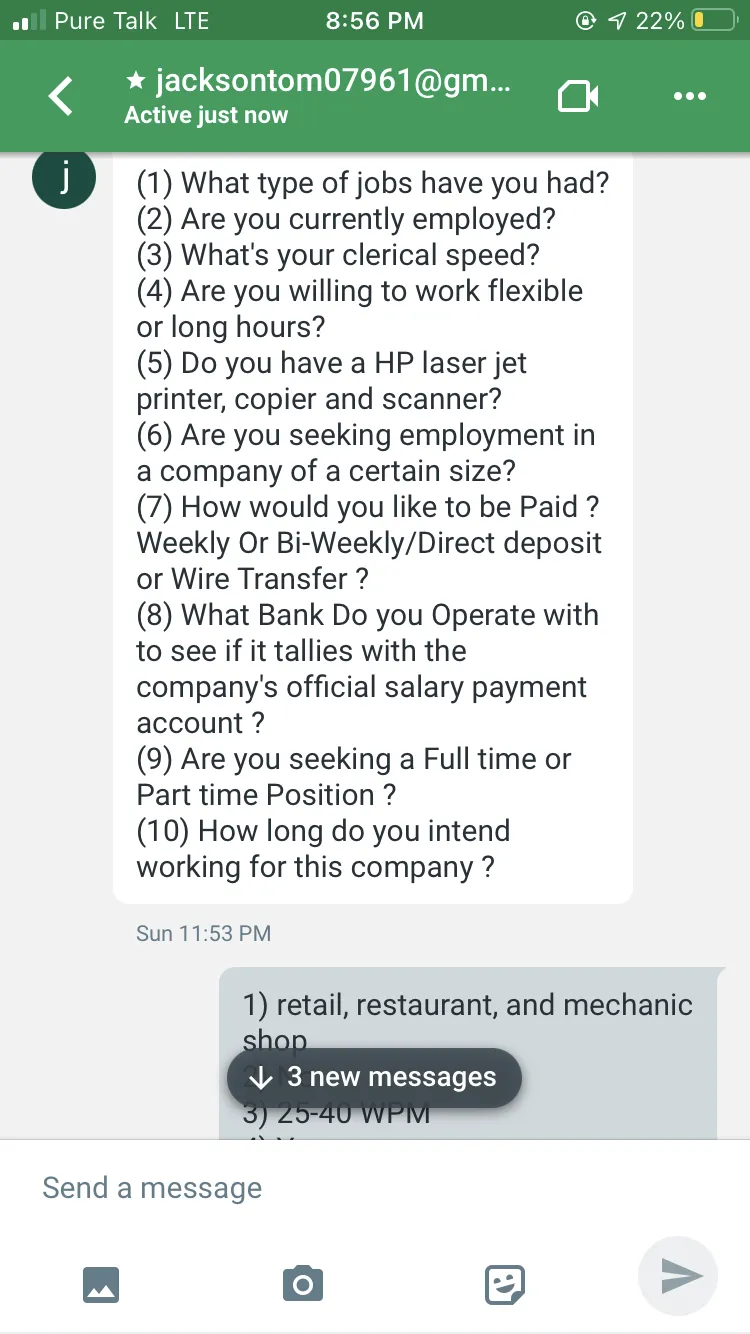Open the camera to take a picture
The image size is (750, 1334).
[302, 1283]
